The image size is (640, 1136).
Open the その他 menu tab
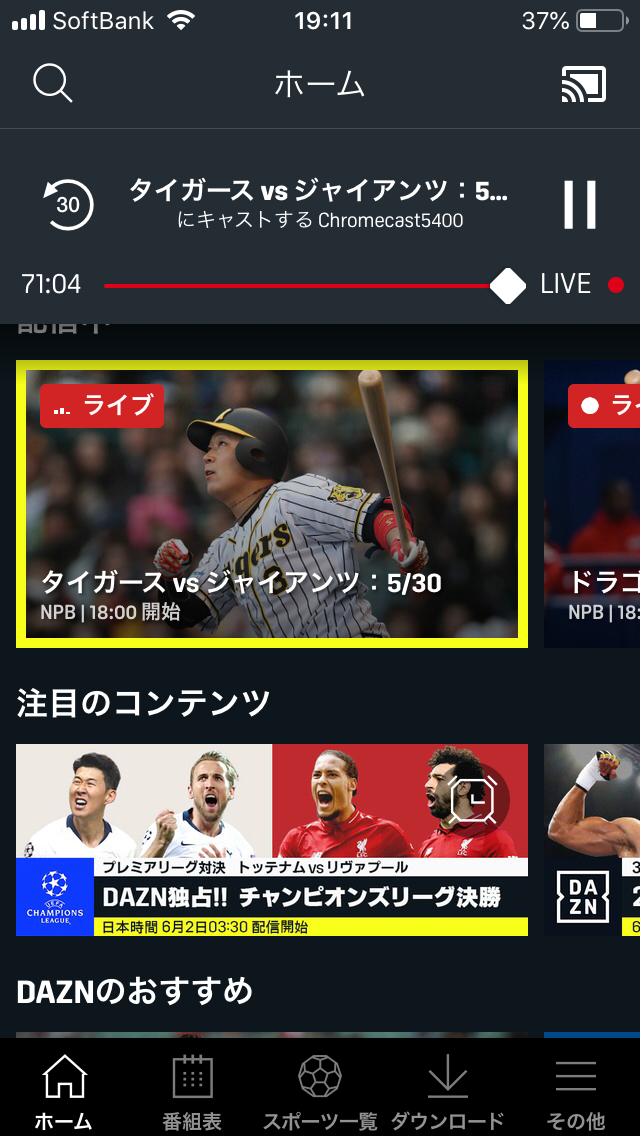(576, 1092)
